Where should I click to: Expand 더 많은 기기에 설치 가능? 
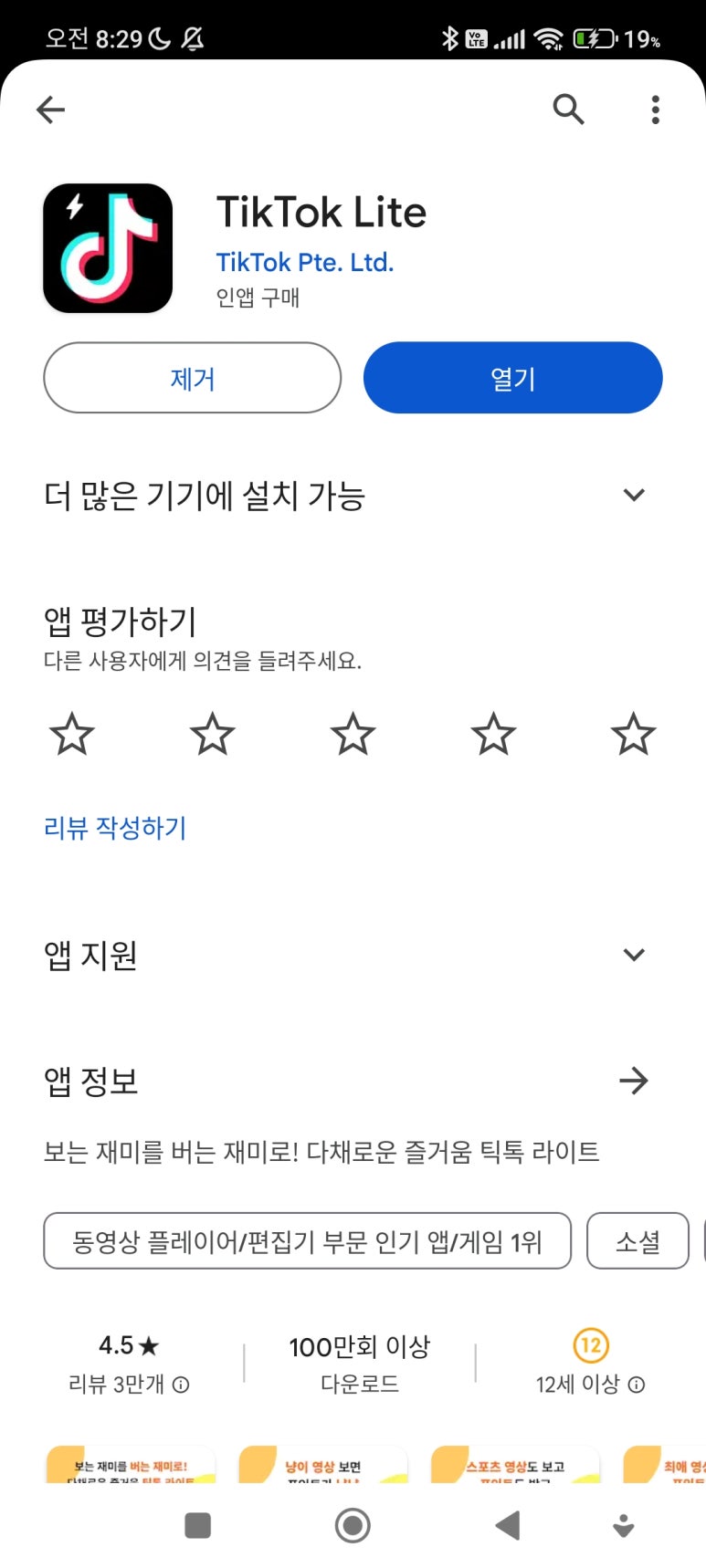(633, 496)
